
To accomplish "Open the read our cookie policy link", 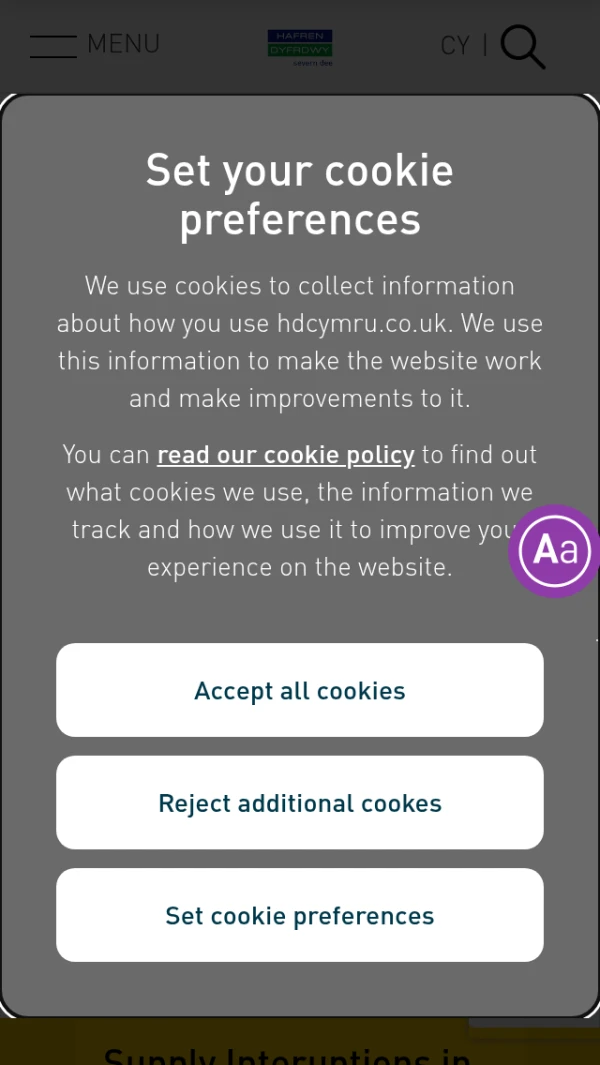I will point(286,455).
